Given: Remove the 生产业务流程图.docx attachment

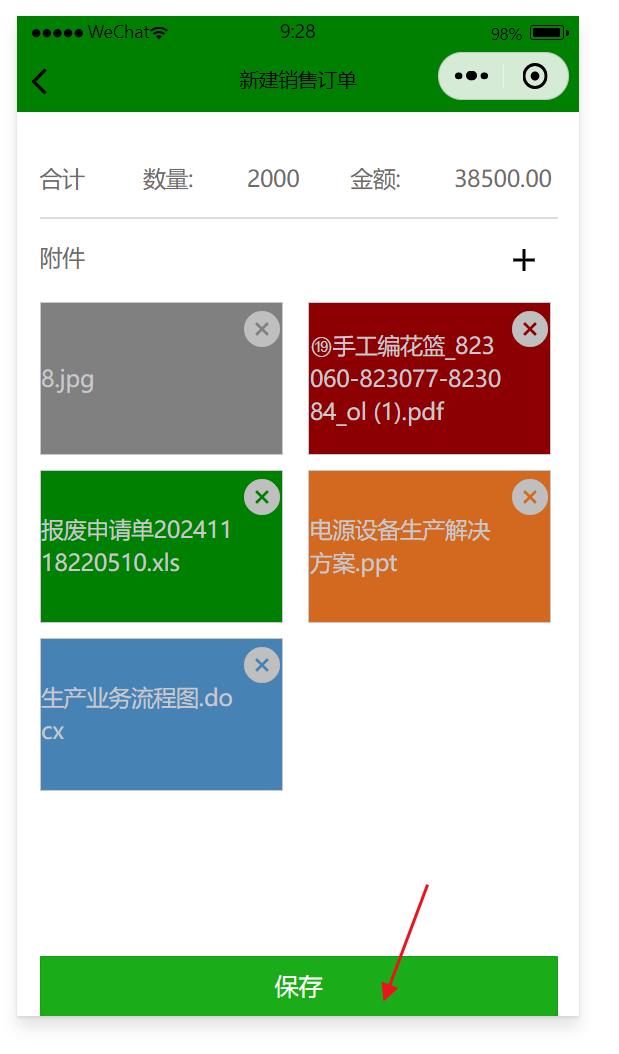Looking at the screenshot, I should point(262,665).
